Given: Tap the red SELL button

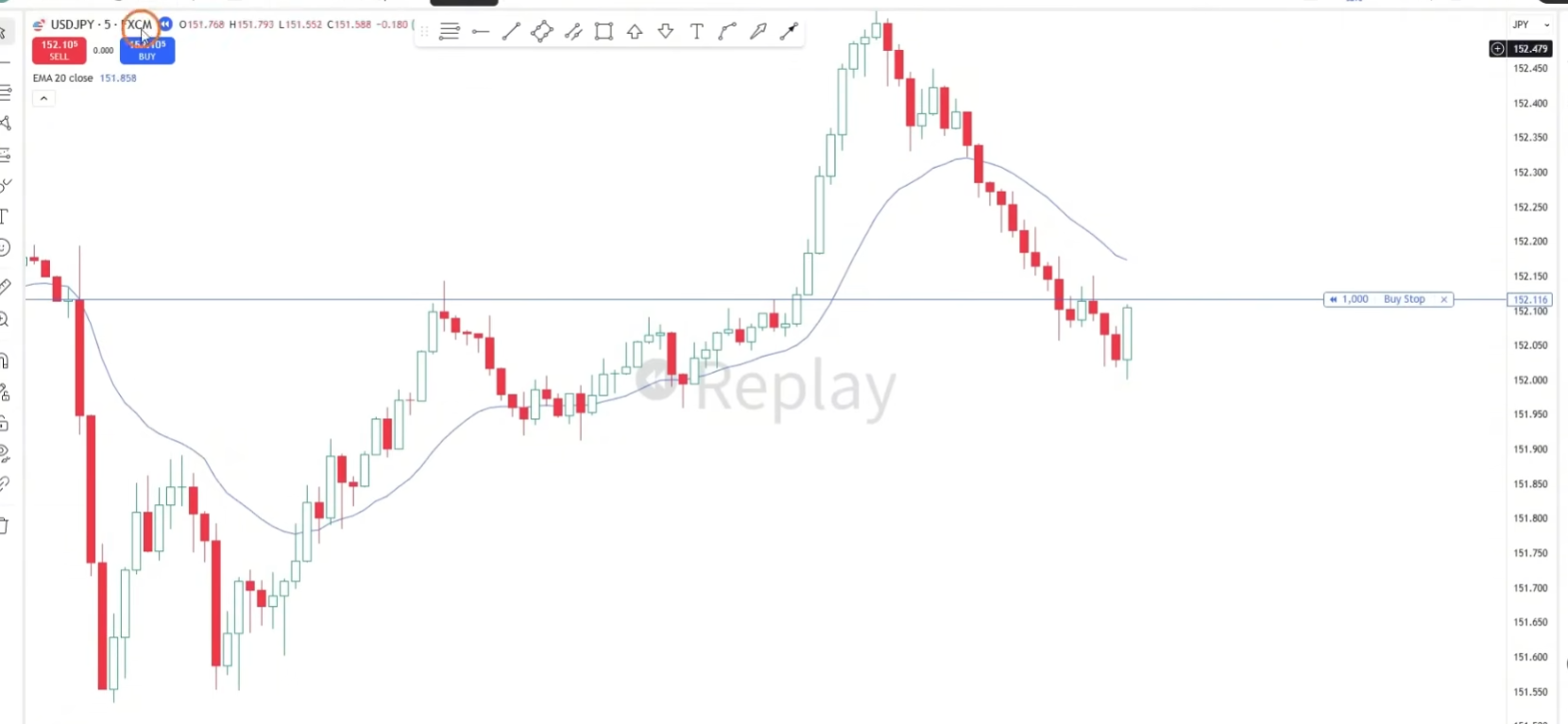Looking at the screenshot, I should pos(59,50).
